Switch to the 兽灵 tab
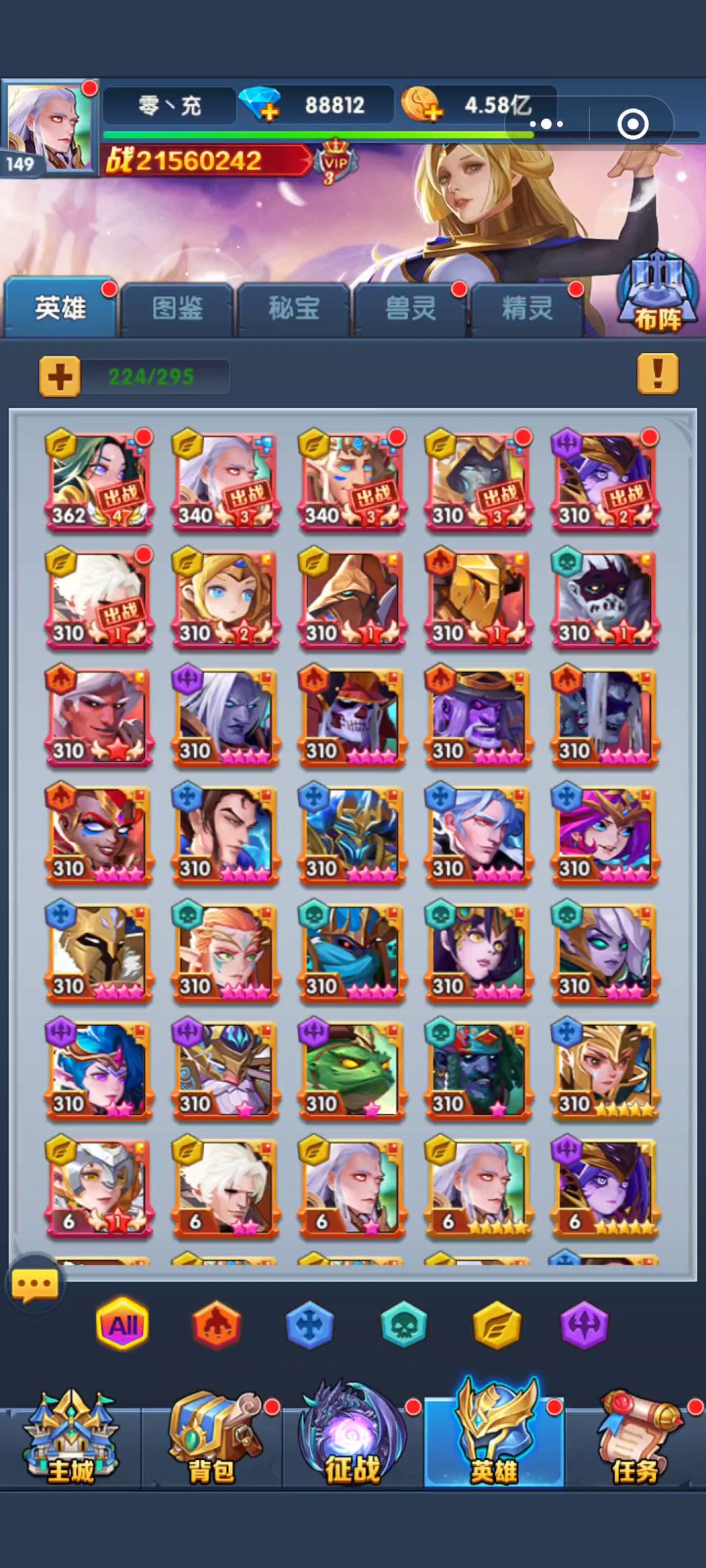 [410, 308]
